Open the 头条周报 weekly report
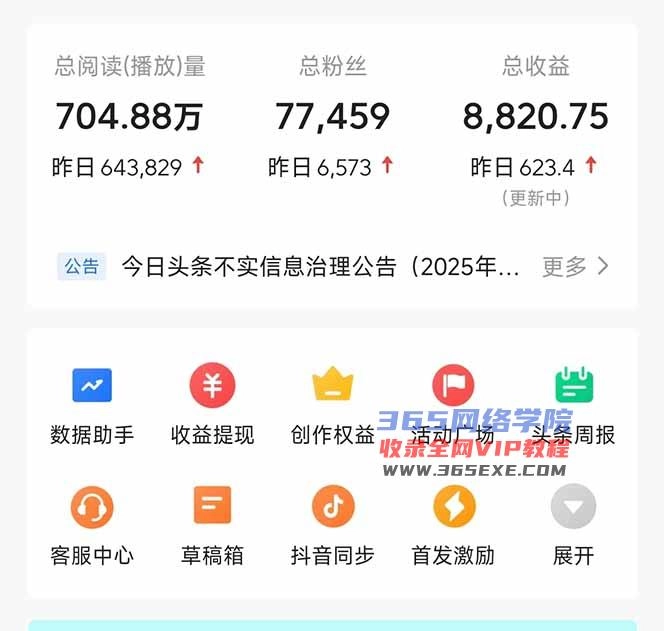664x631 pixels. [574, 386]
